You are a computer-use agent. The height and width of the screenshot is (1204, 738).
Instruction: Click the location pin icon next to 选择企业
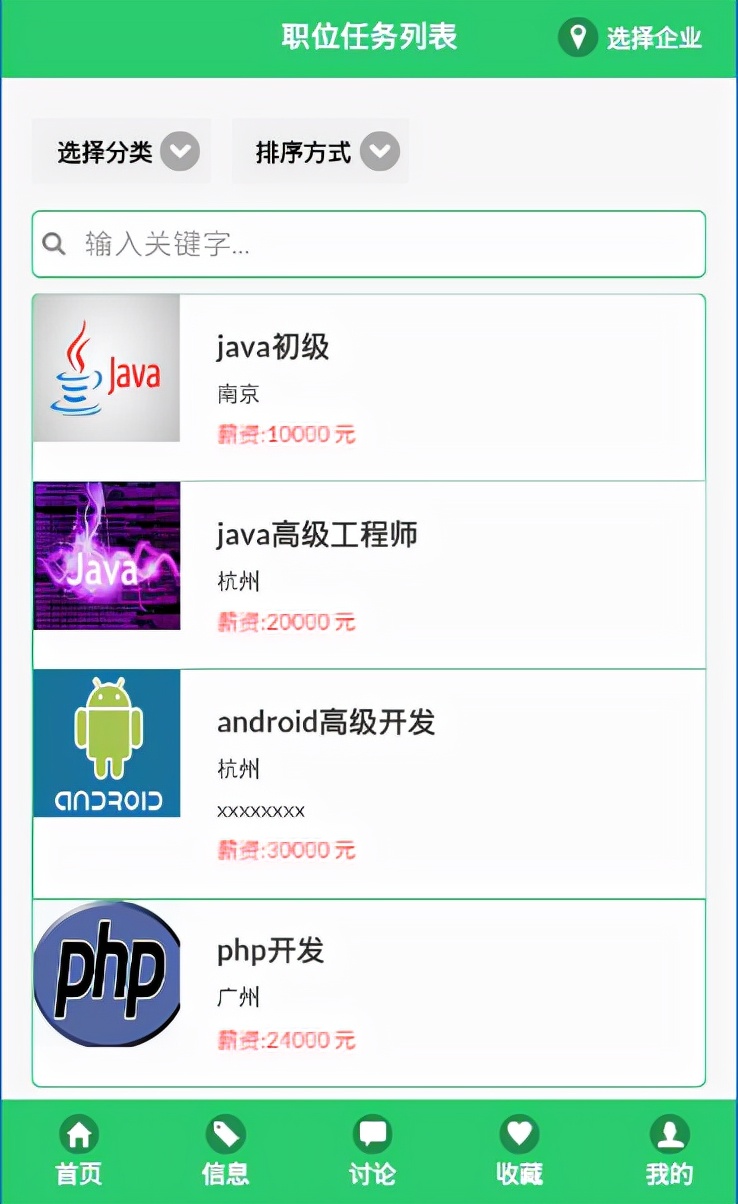point(578,37)
